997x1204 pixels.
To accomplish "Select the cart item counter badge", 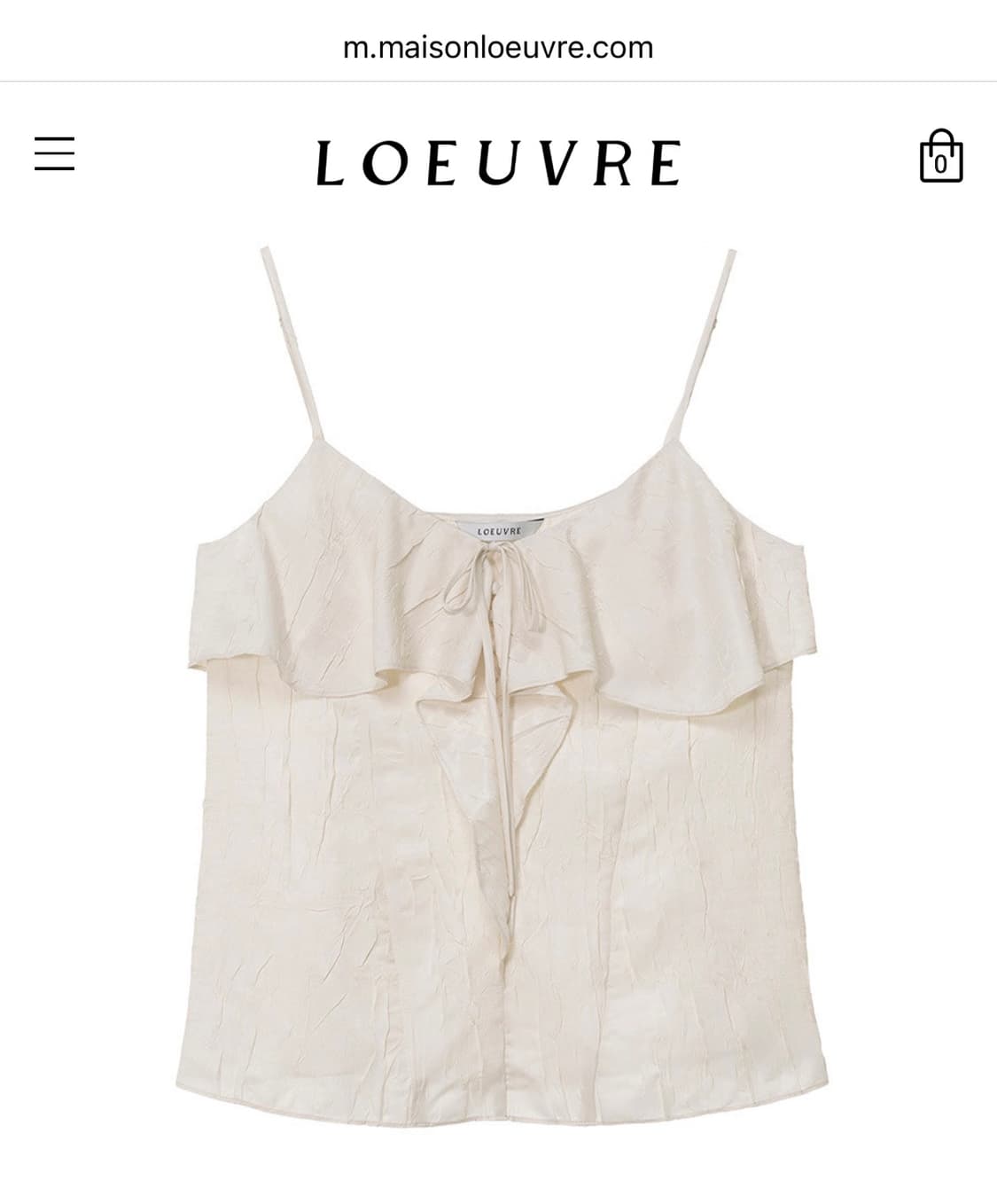I will [940, 166].
